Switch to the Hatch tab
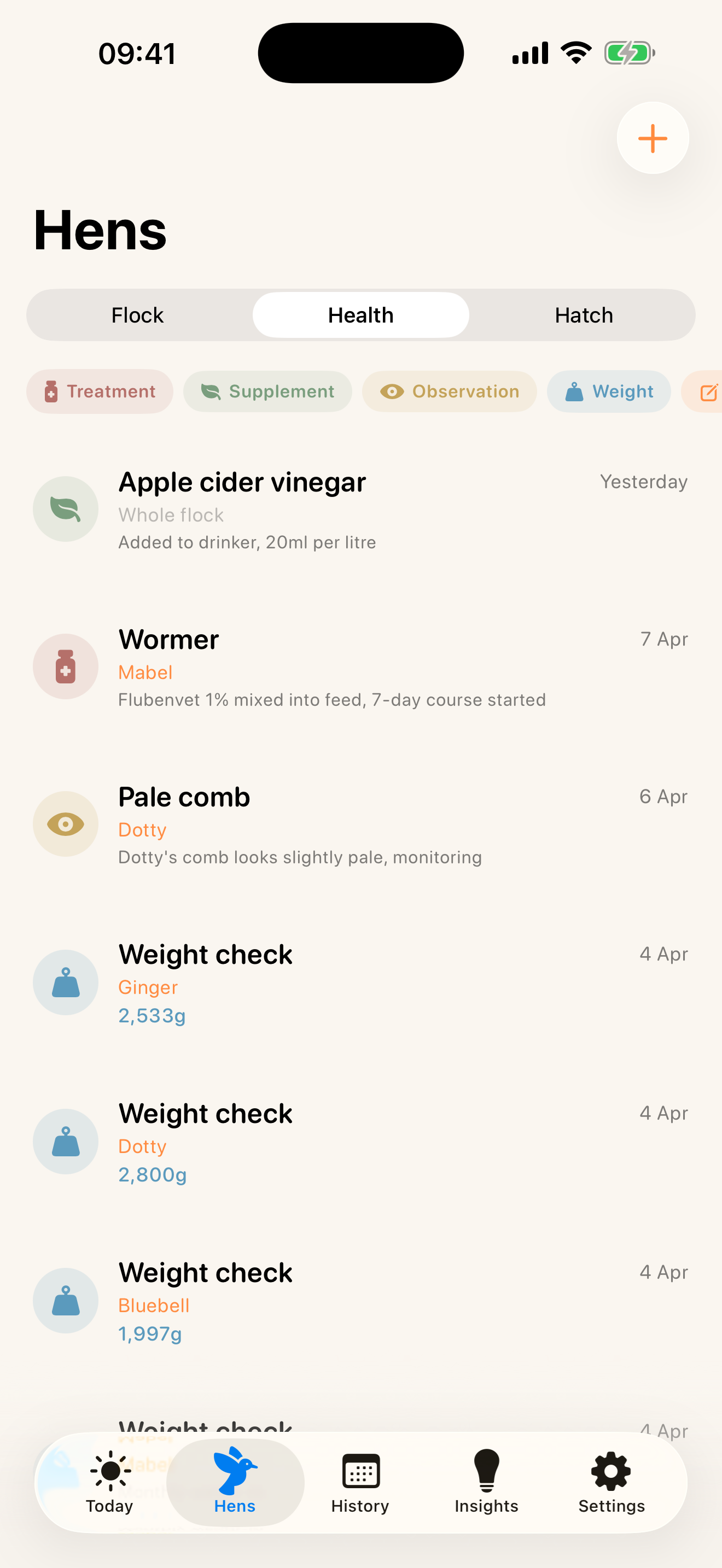 583,315
